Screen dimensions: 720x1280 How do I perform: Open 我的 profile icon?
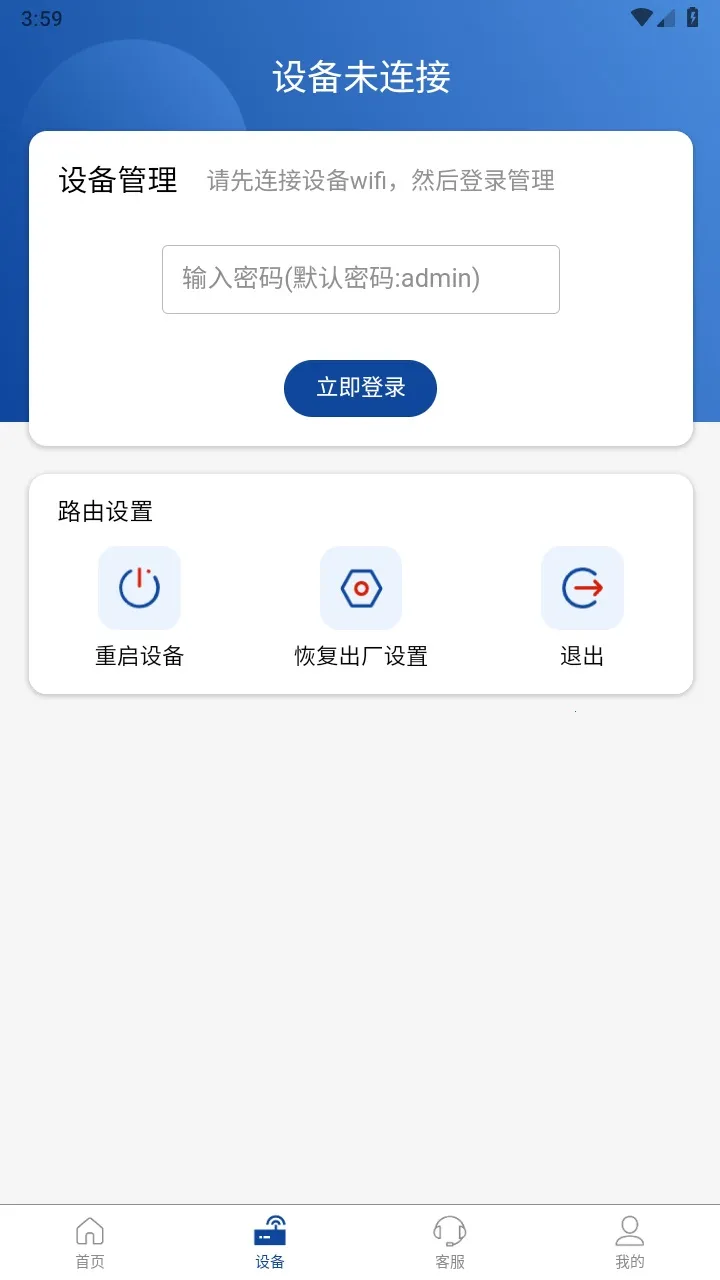[x=630, y=1228]
